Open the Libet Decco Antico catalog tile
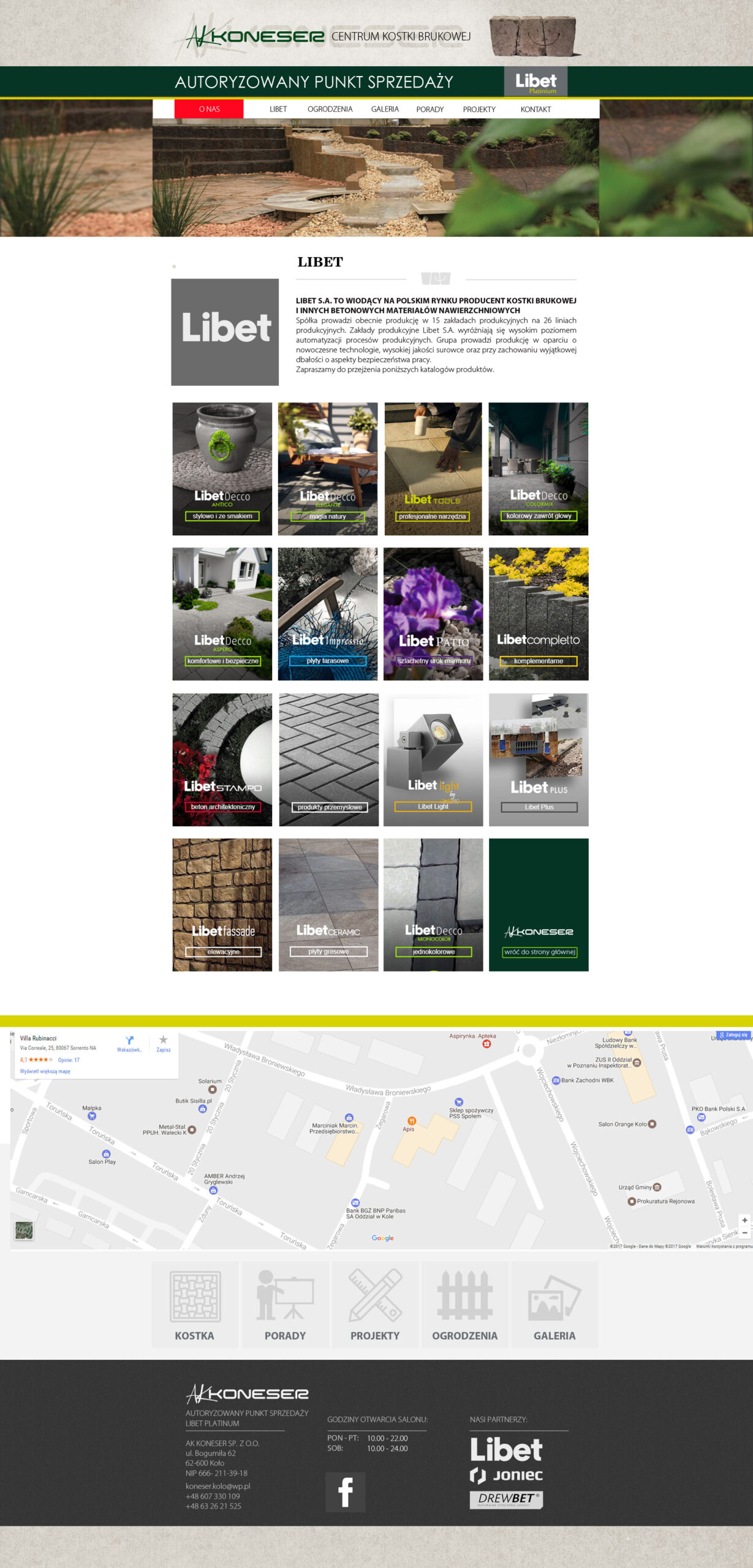The image size is (753, 1568). click(222, 469)
